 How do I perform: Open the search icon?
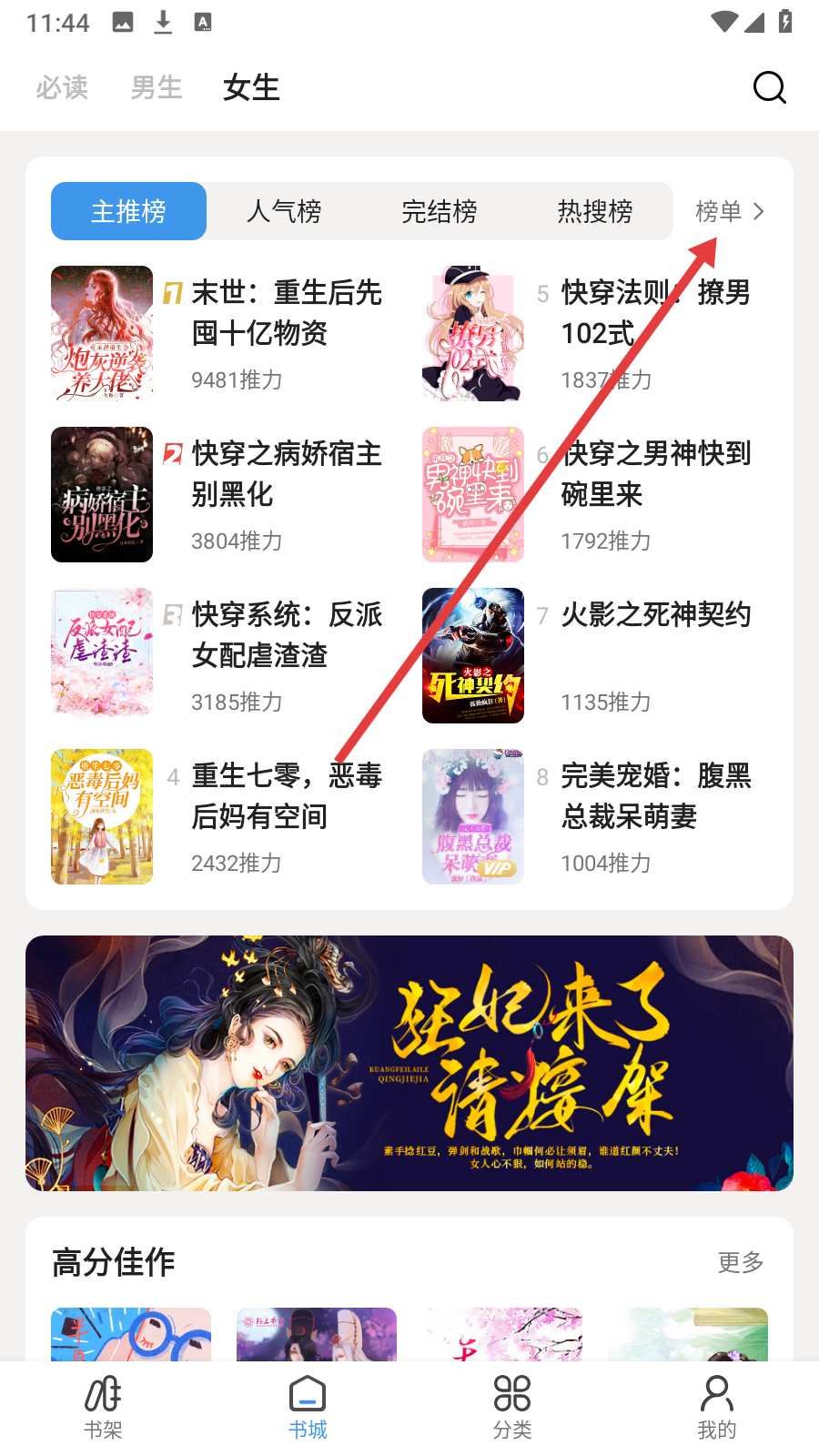[769, 88]
